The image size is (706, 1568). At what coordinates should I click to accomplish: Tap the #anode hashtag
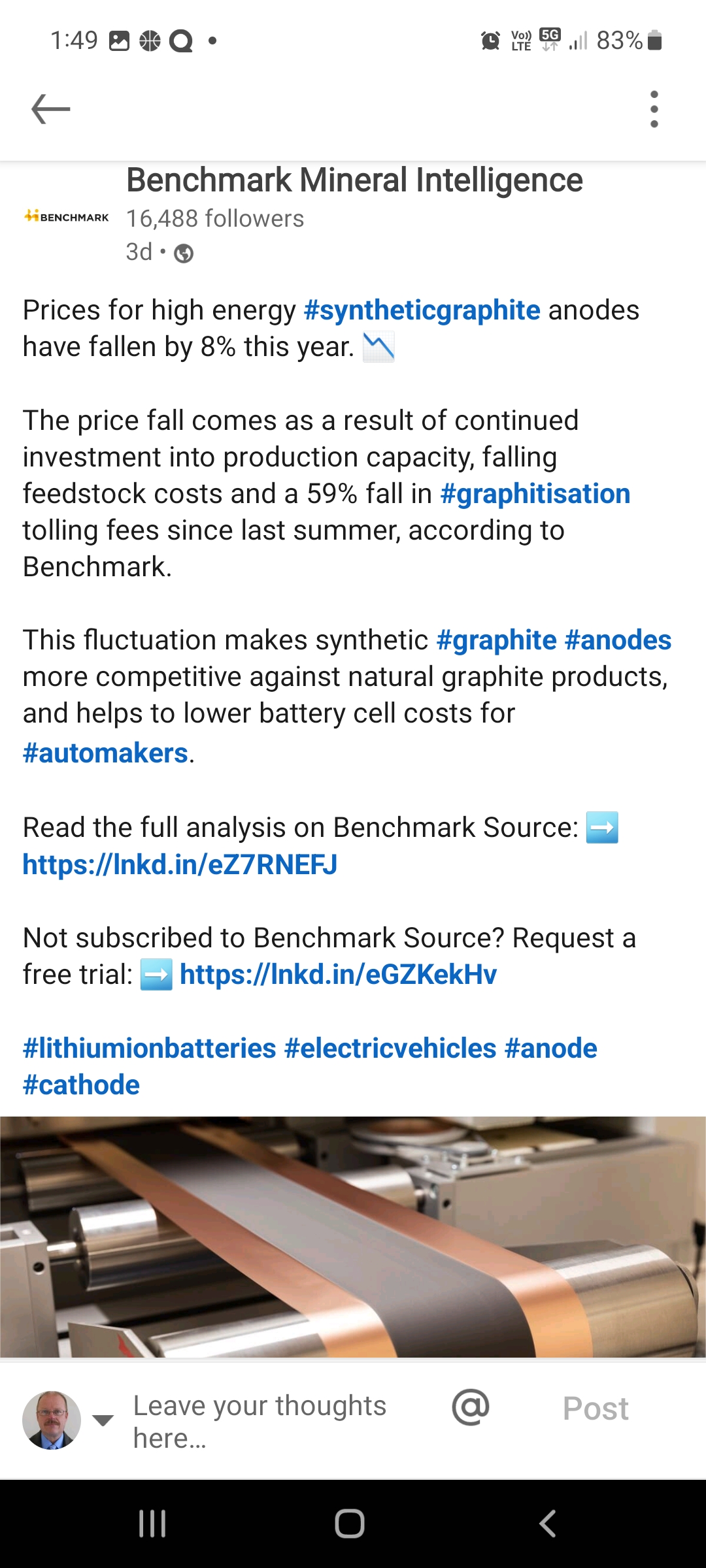click(x=550, y=1049)
